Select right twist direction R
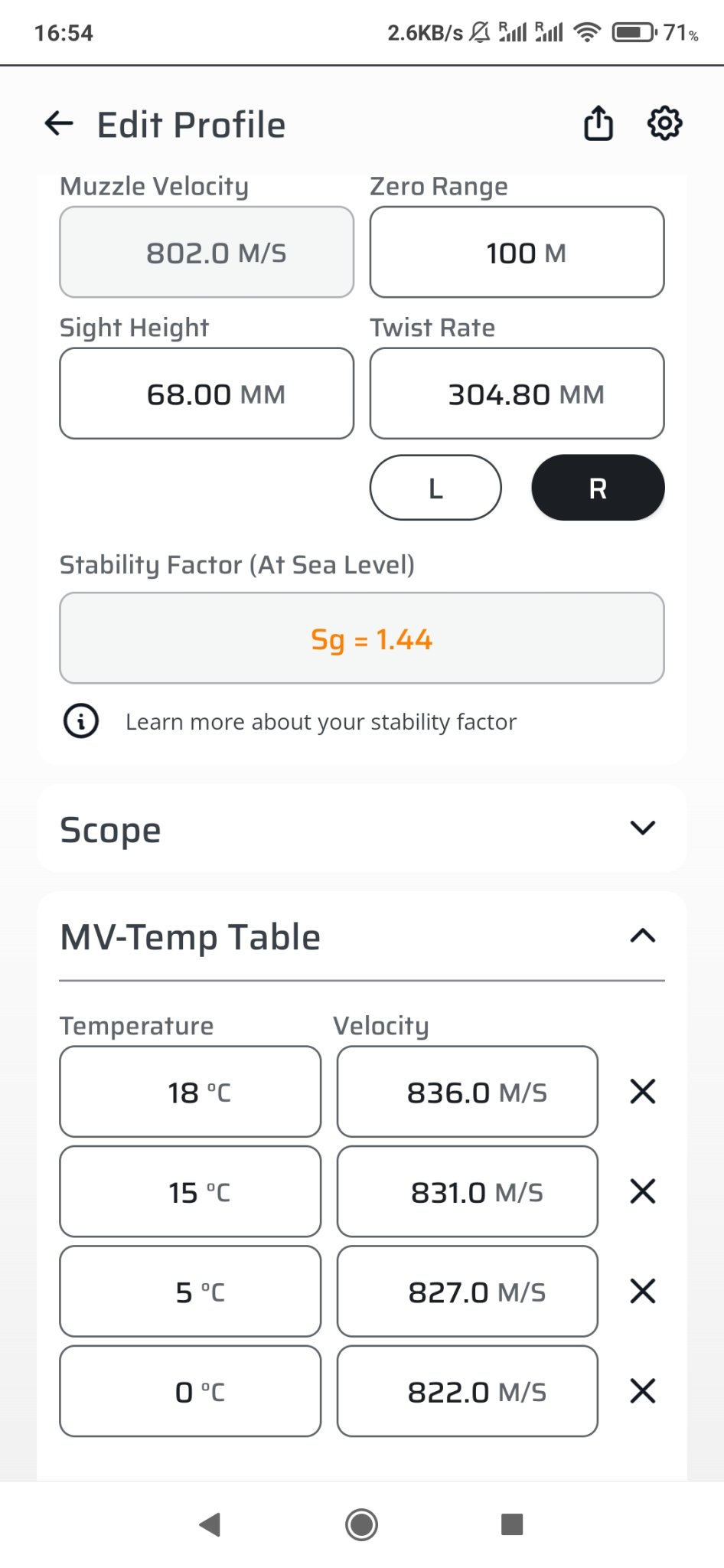Image resolution: width=724 pixels, height=1568 pixels. tap(598, 488)
